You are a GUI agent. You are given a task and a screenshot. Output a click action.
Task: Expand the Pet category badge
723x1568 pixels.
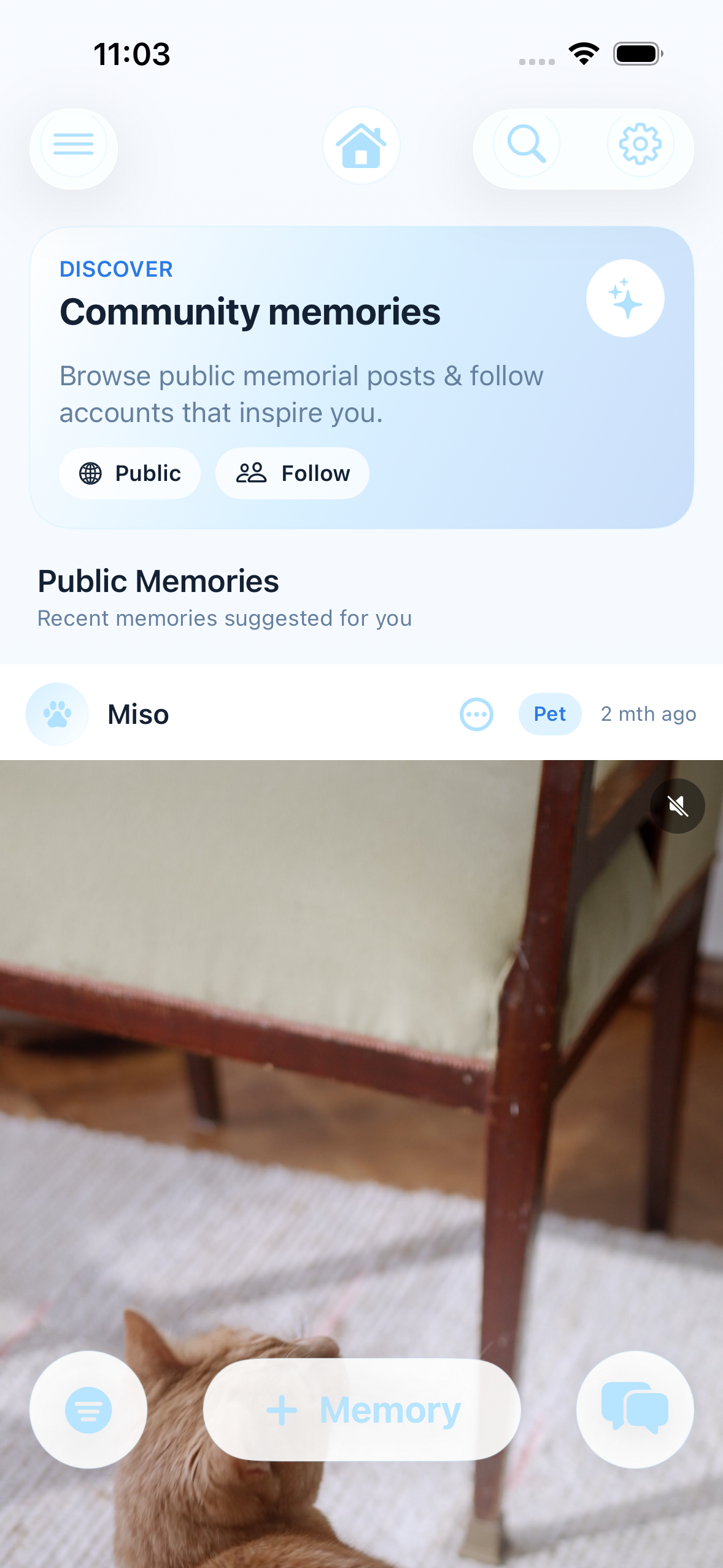[x=549, y=714]
